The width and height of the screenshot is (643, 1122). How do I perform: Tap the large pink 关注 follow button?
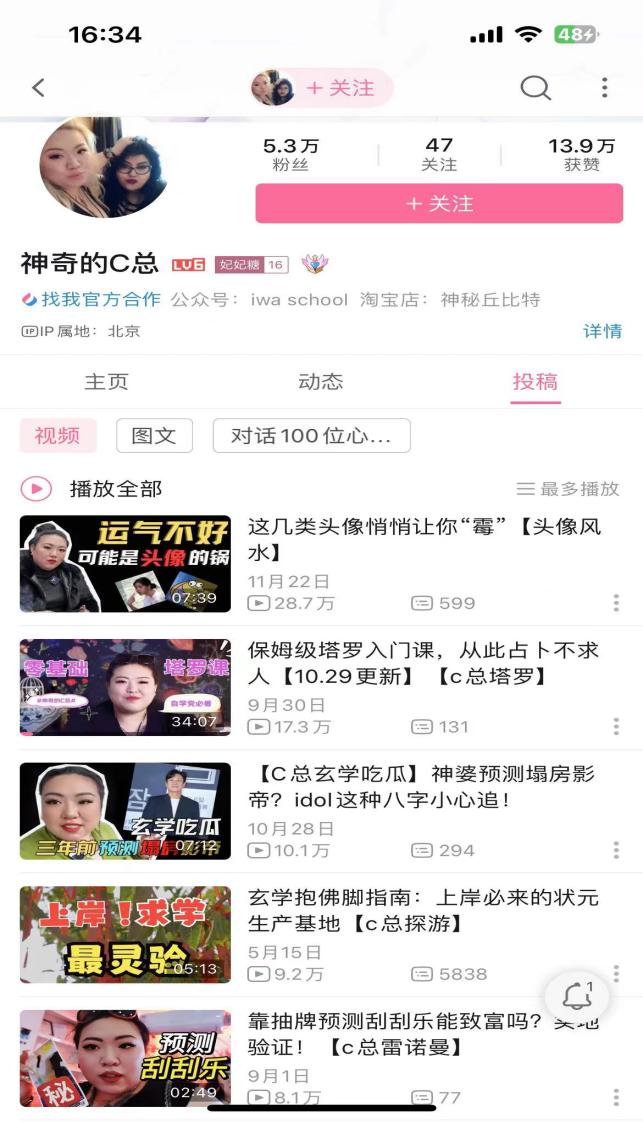click(439, 203)
